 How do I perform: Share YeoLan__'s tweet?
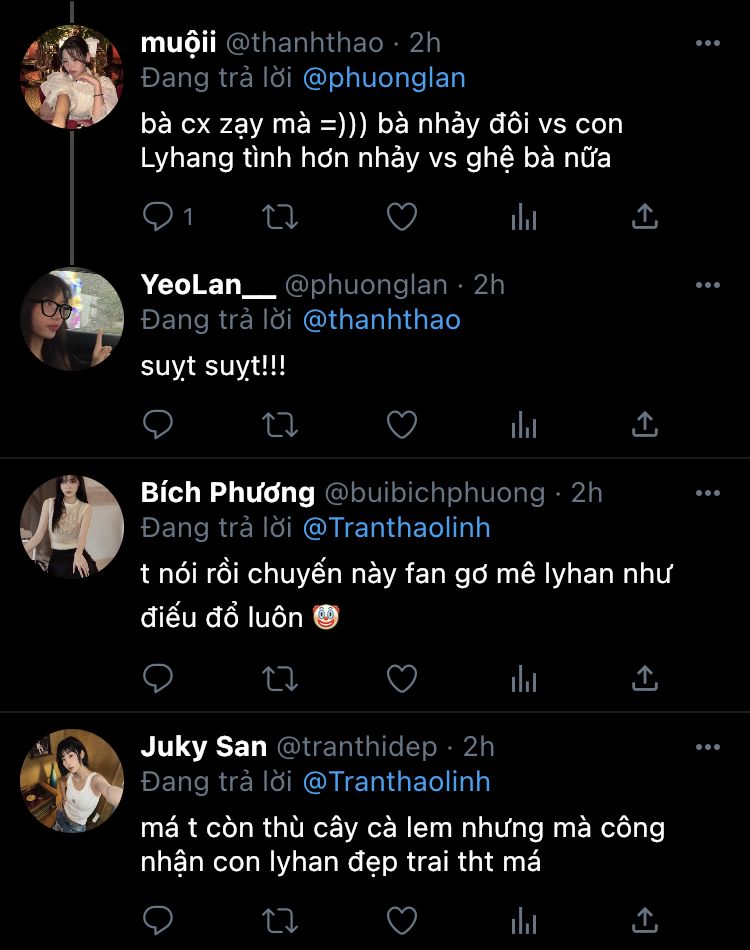click(x=645, y=424)
